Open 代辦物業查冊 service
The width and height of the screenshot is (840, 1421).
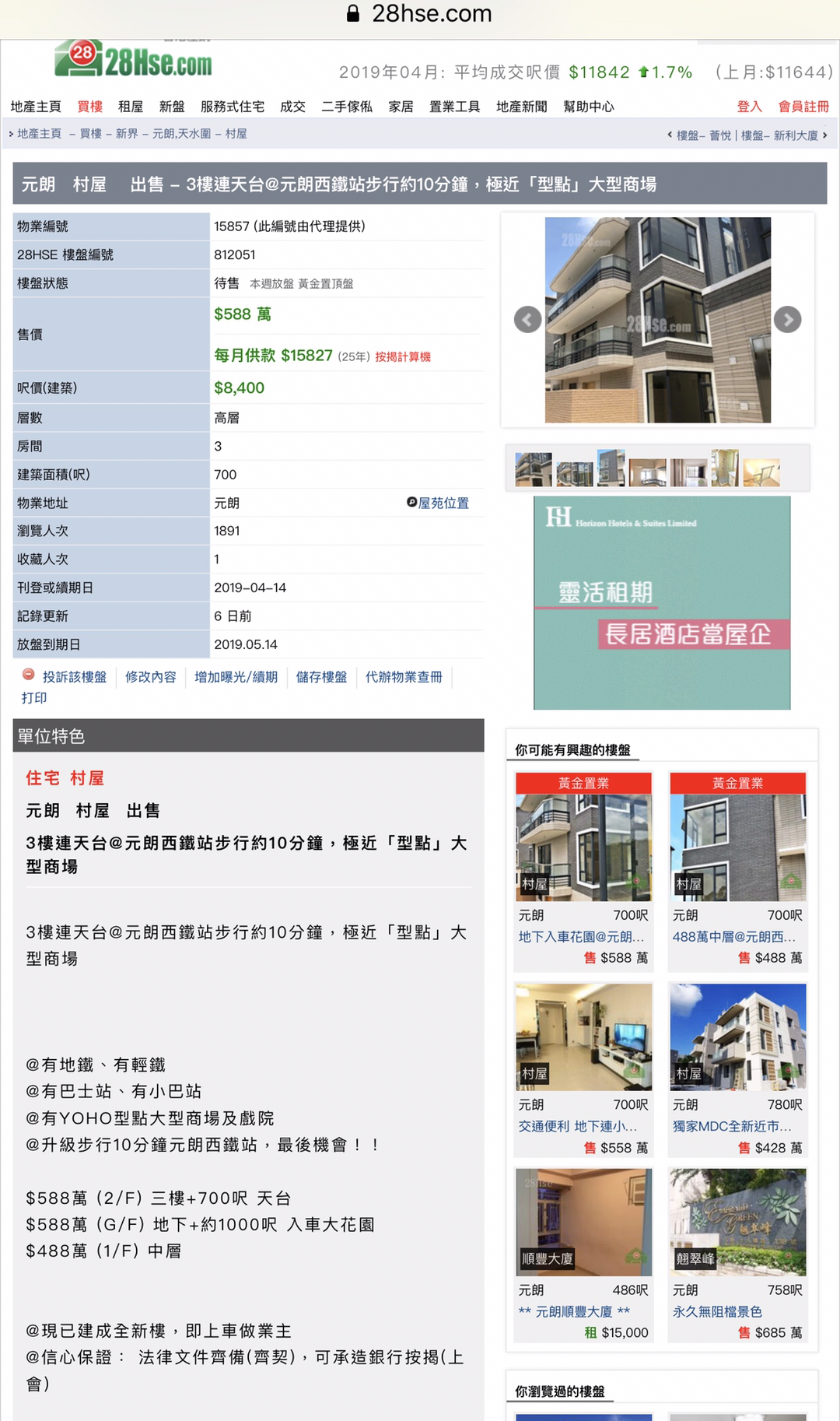point(404,677)
